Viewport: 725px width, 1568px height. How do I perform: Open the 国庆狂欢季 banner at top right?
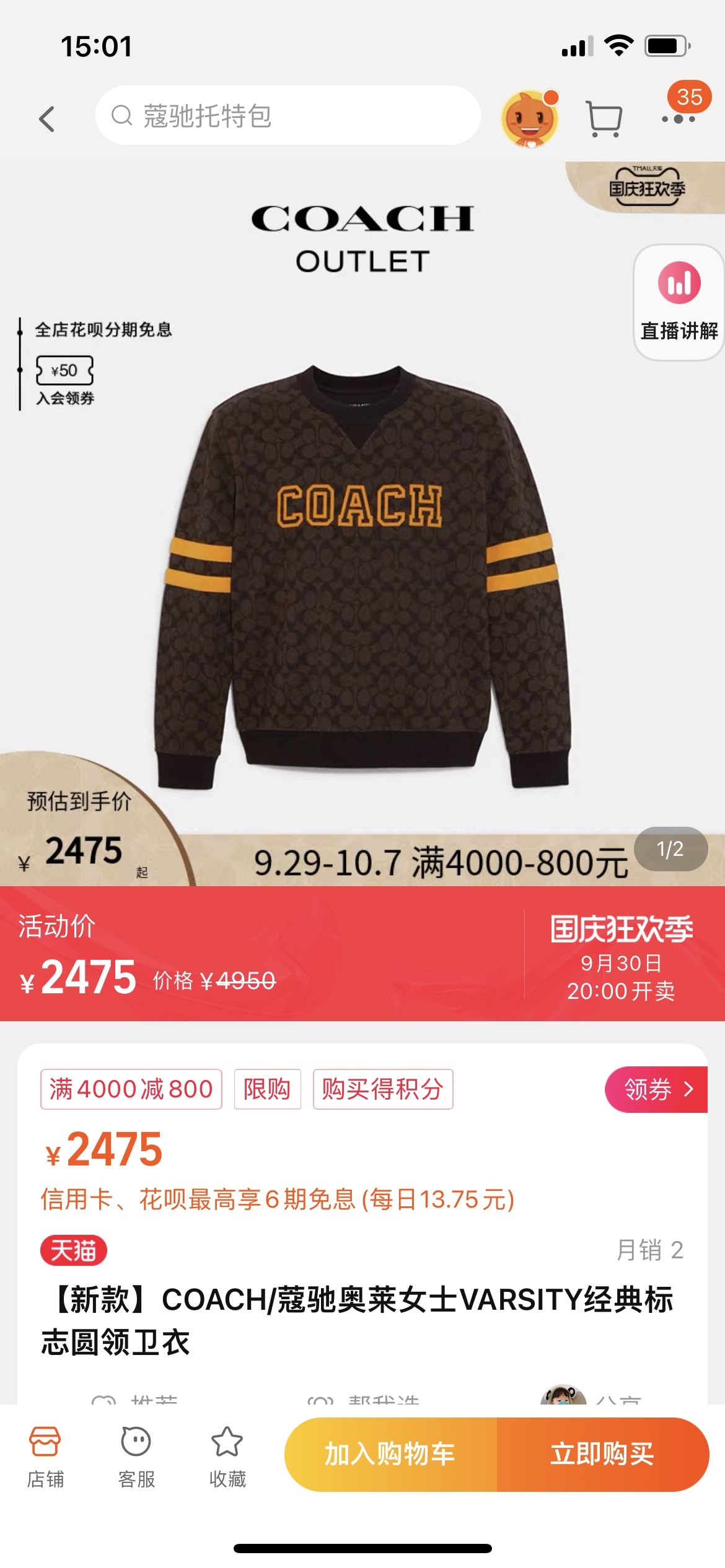[647, 187]
